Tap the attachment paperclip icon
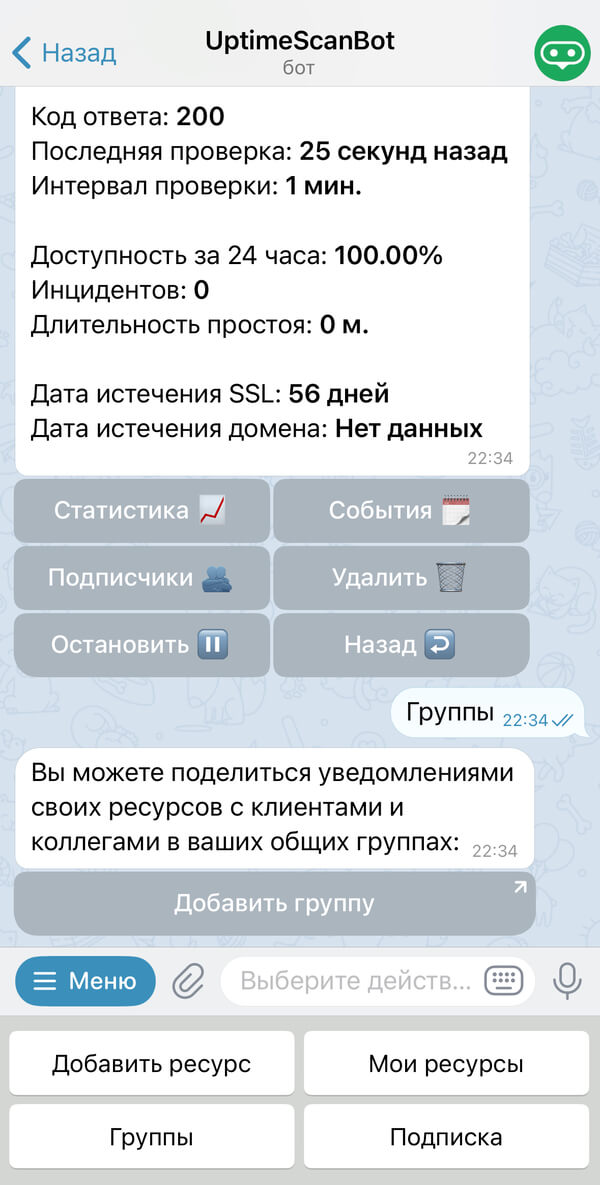The width and height of the screenshot is (600, 1185). click(188, 981)
